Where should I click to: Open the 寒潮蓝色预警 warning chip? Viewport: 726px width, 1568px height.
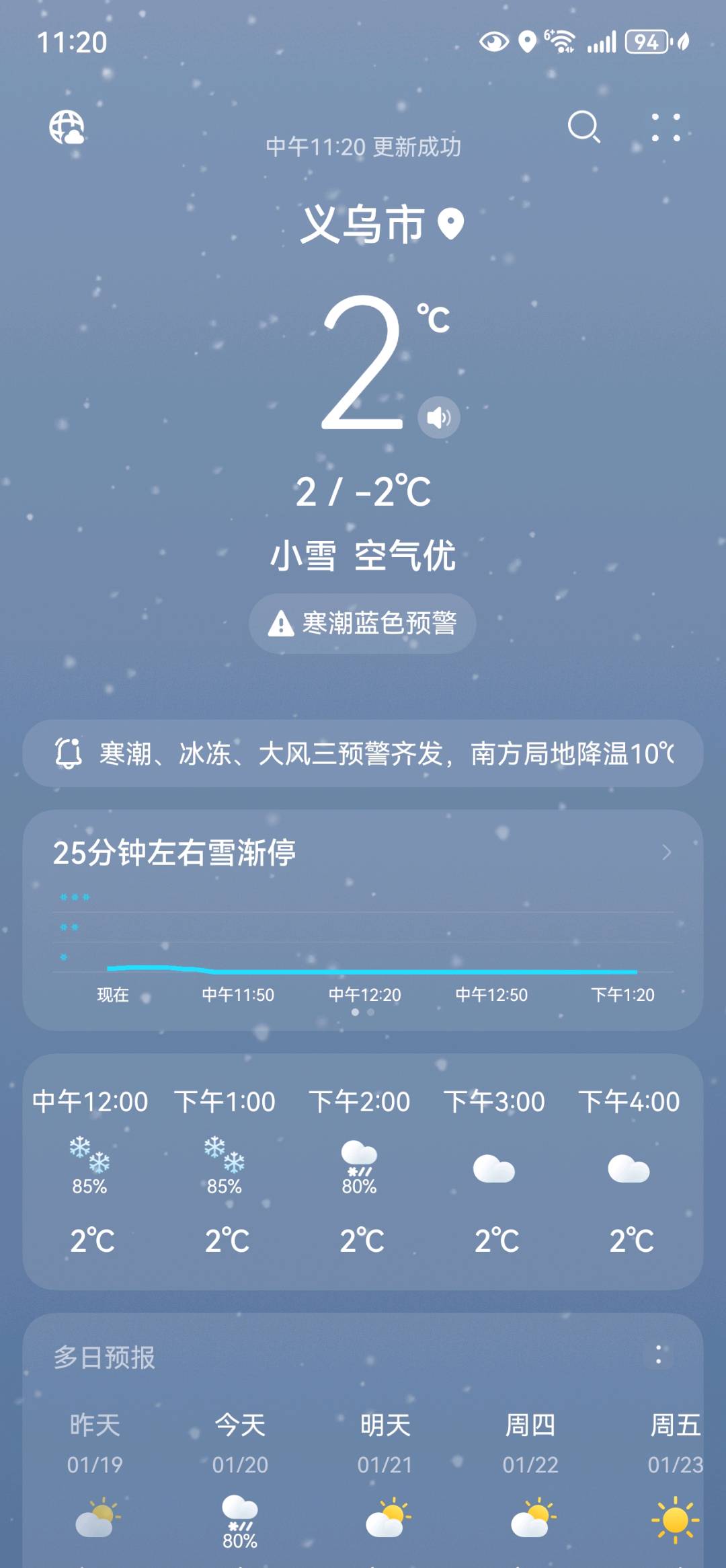[x=363, y=624]
